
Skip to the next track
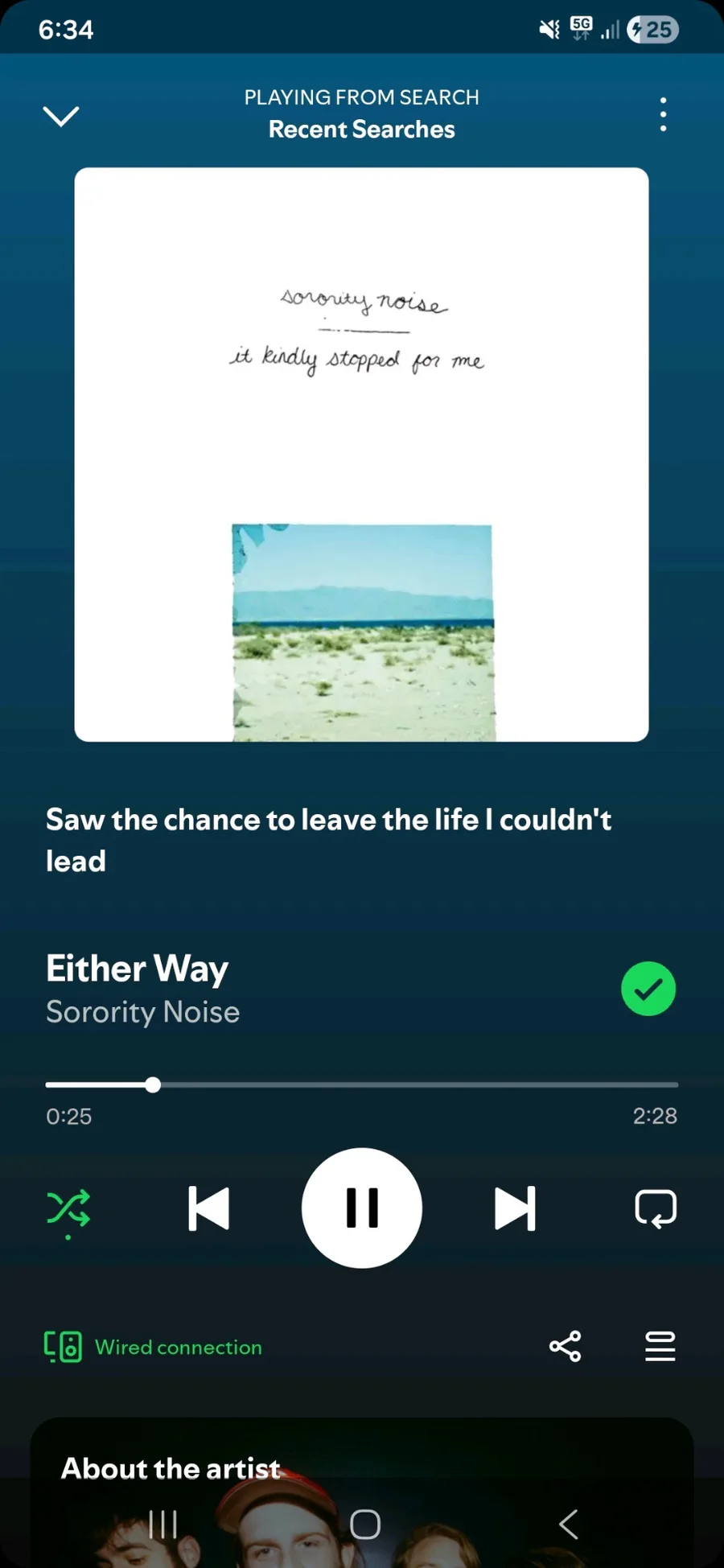[515, 1208]
